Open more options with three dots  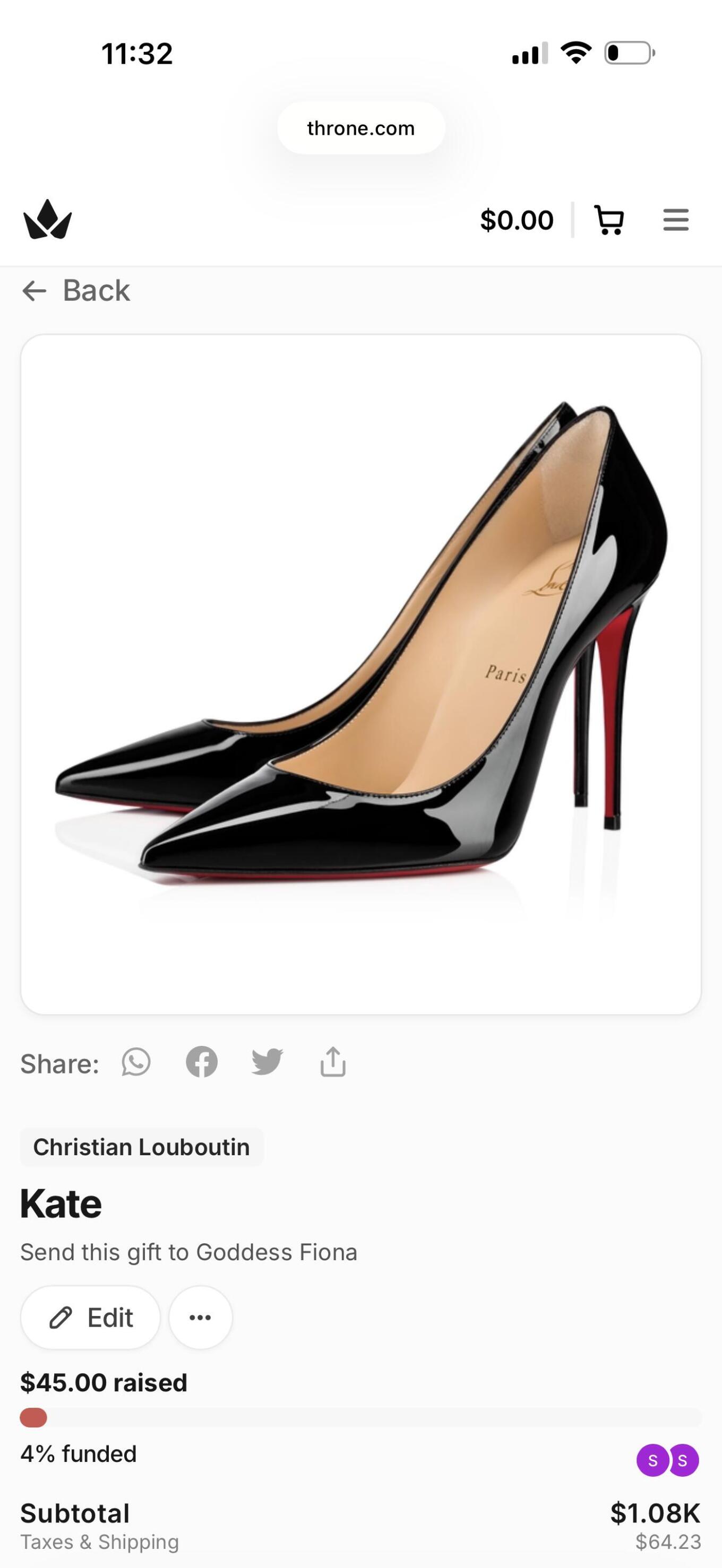pyautogui.click(x=200, y=1317)
